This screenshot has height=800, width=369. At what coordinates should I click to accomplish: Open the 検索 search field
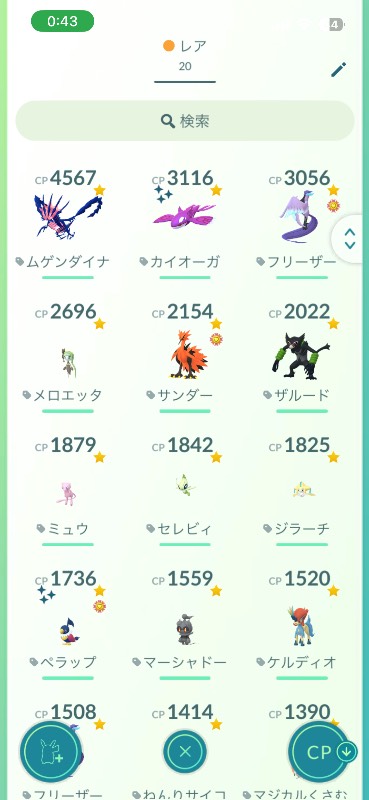tap(185, 121)
